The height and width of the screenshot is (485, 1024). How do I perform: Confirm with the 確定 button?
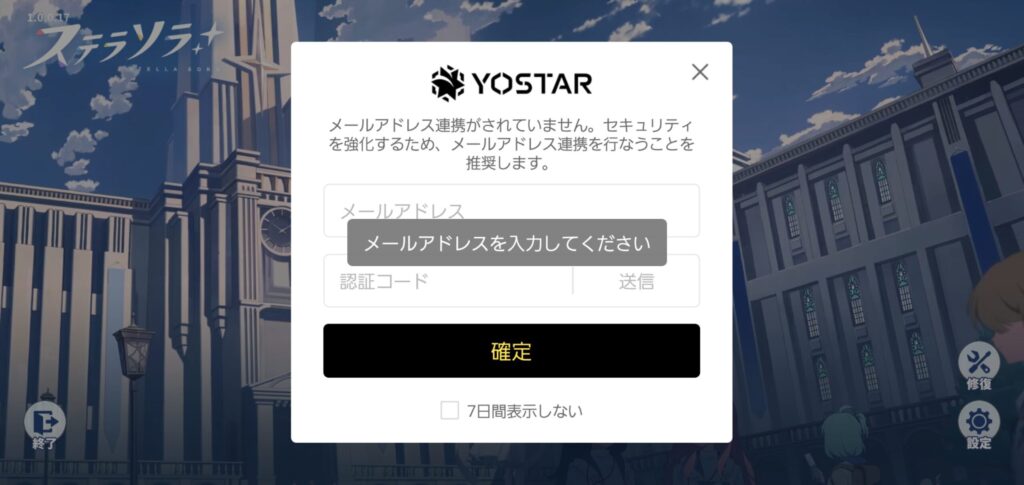tap(511, 351)
